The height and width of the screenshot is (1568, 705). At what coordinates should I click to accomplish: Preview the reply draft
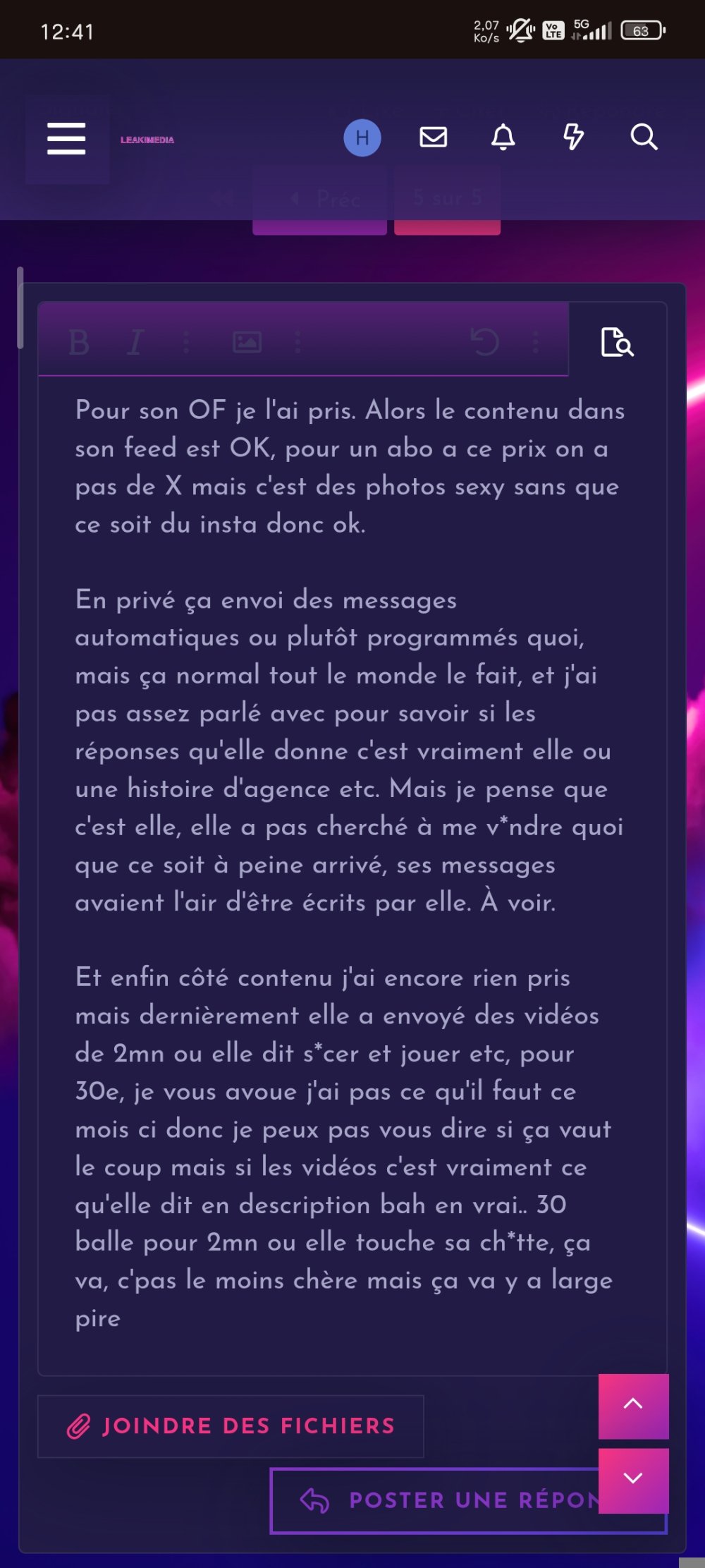[617, 343]
